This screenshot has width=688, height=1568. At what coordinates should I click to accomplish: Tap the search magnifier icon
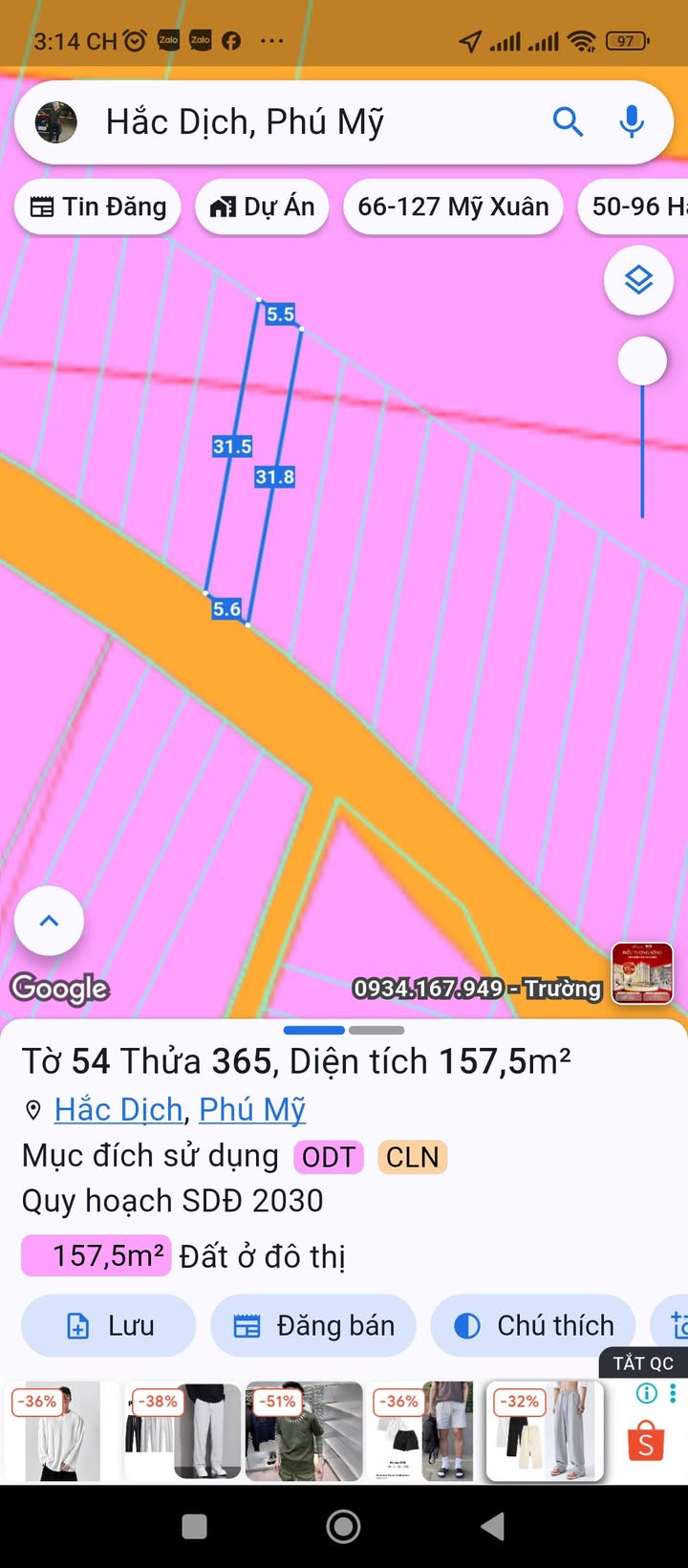[x=568, y=121]
